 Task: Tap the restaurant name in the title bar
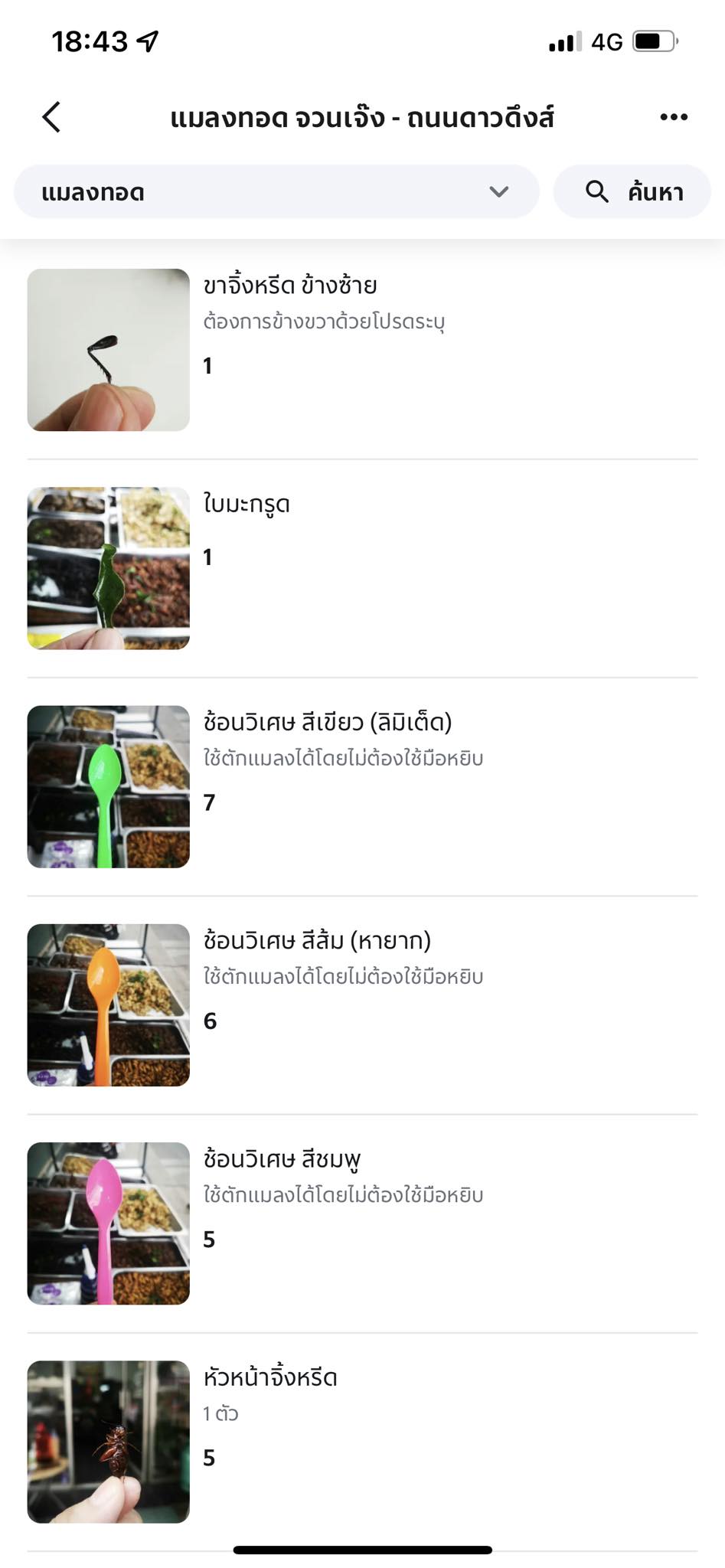coord(362,117)
